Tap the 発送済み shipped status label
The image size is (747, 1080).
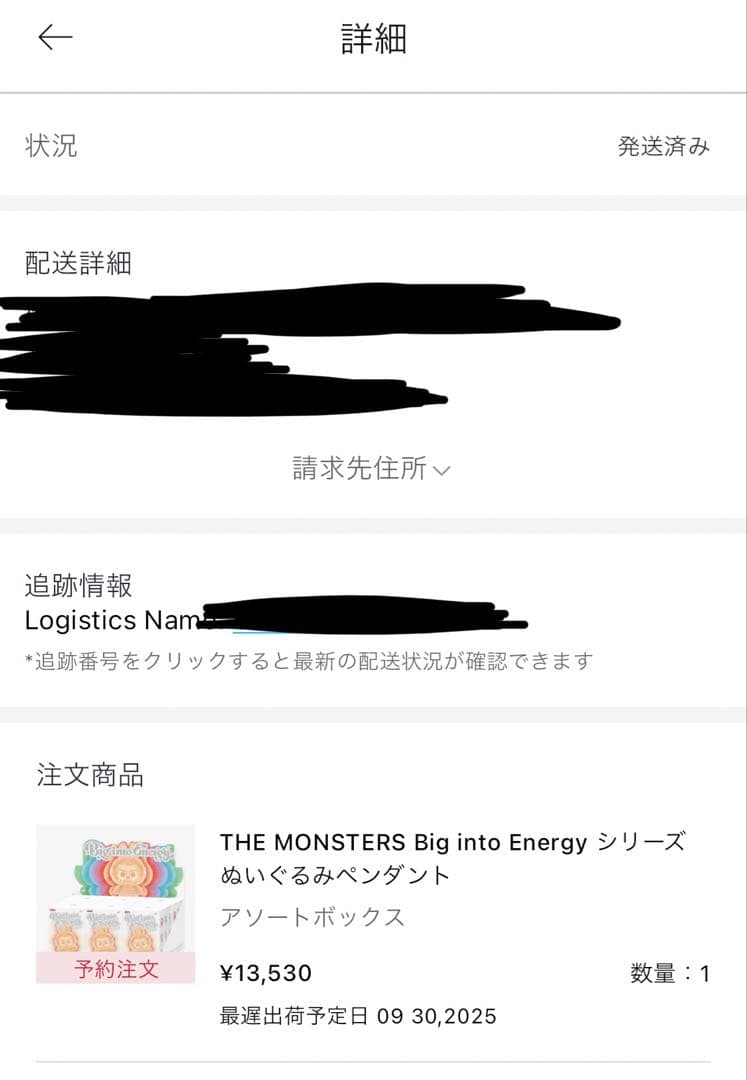click(664, 147)
